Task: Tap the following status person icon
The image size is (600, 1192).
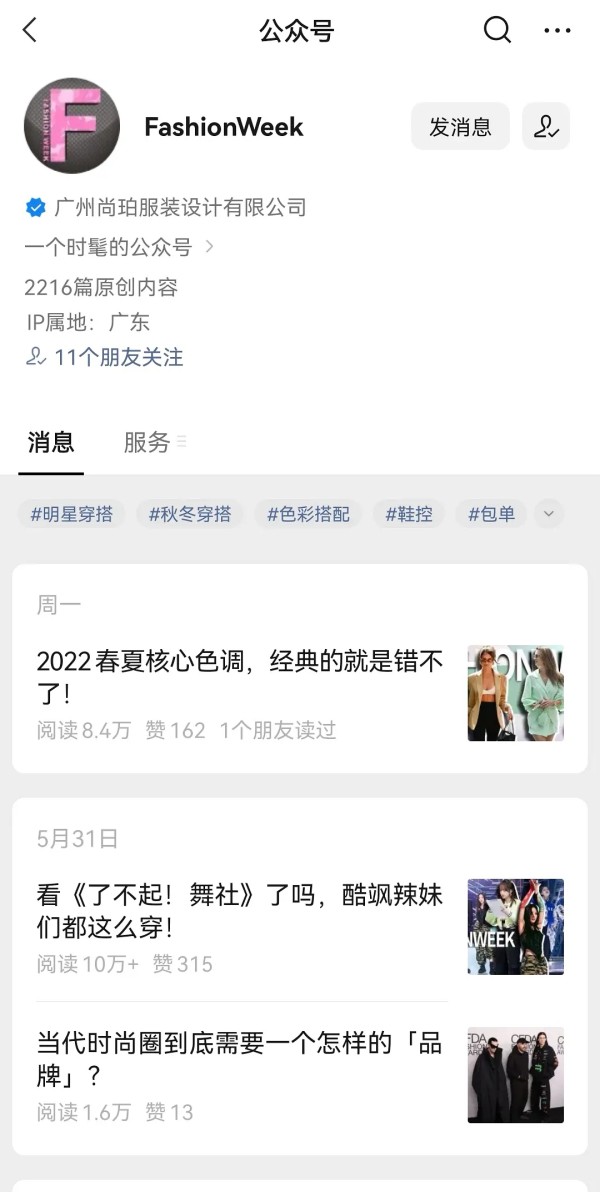Action: (546, 127)
